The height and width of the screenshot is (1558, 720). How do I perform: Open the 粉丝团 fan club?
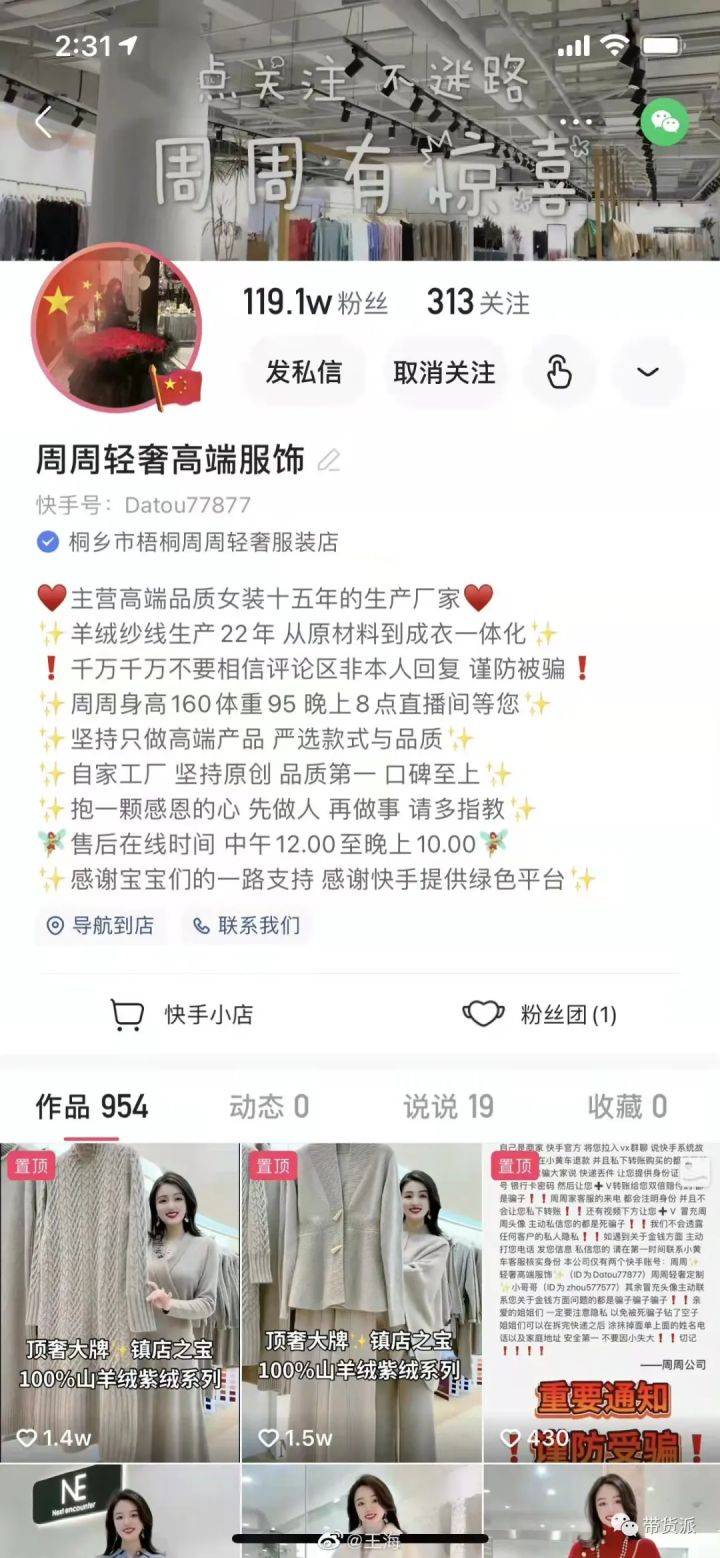click(x=540, y=1015)
